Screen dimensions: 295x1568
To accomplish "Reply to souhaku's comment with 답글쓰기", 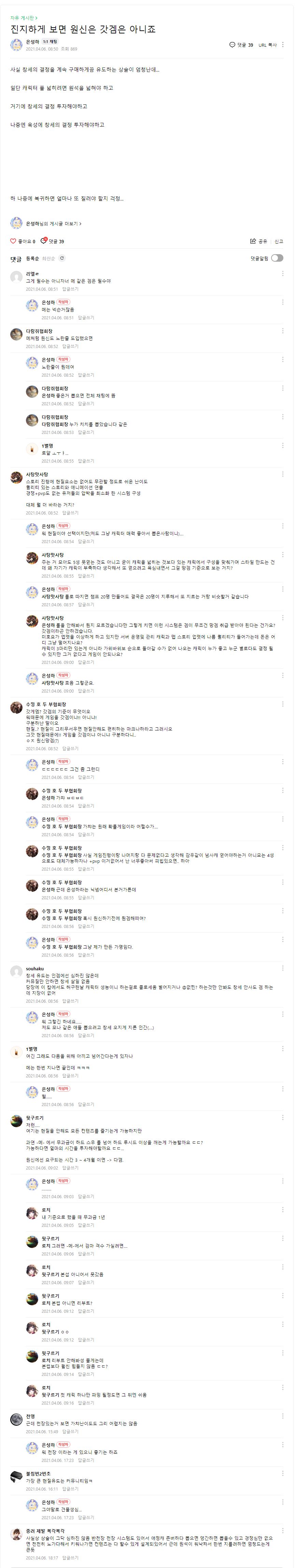I will (70, 1001).
